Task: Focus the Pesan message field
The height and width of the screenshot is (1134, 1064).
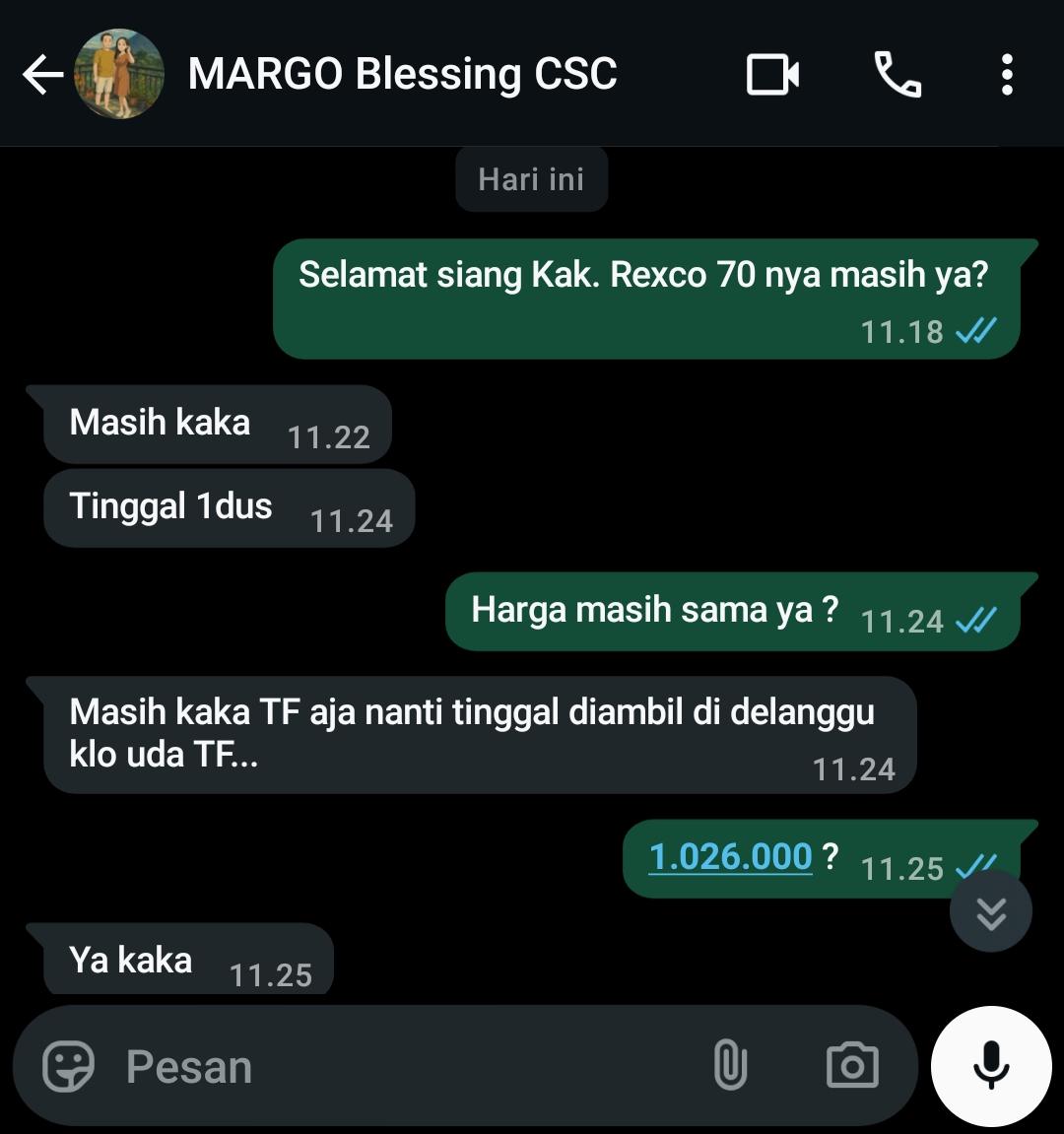Action: 394,1066
